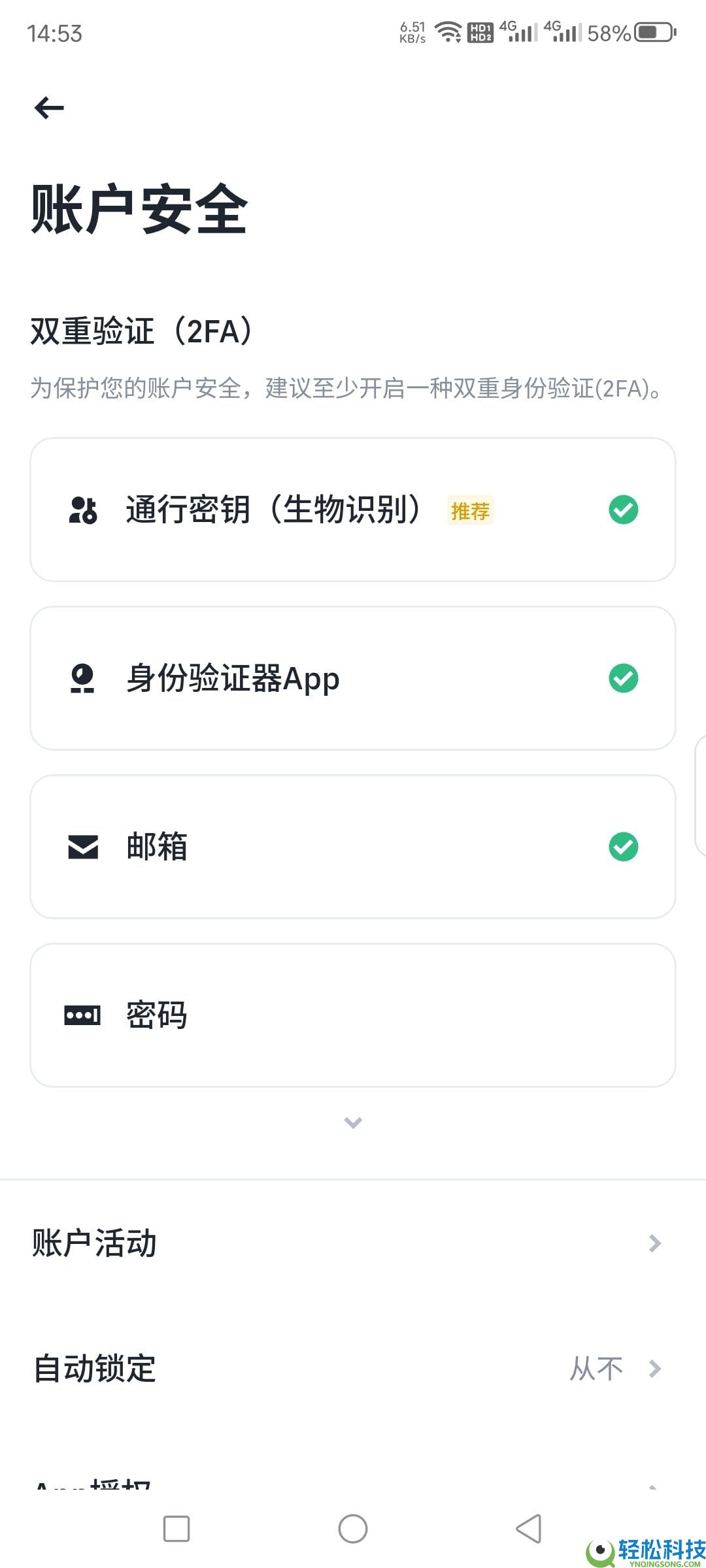Open 账户活动 via its chevron arrow
Viewport: 706px width, 1568px height.
(656, 1243)
